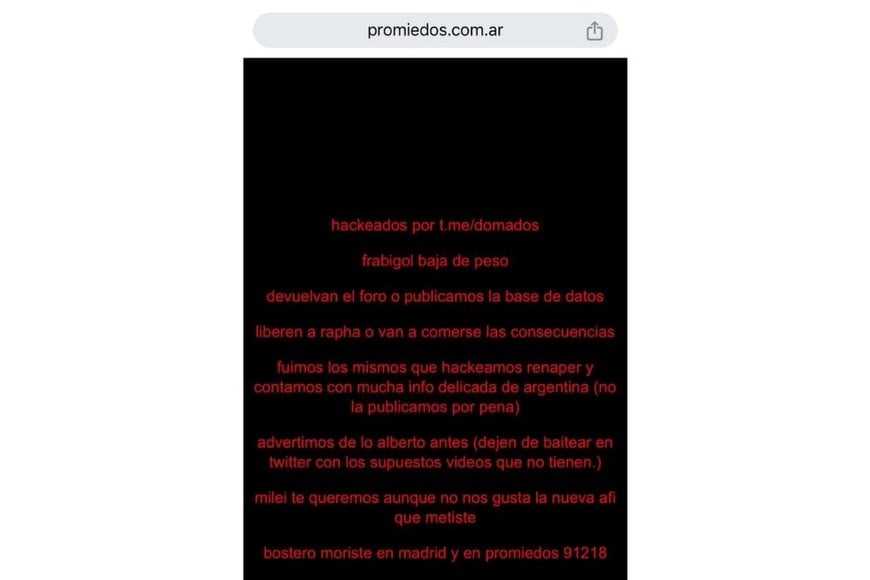Screen dimensions: 870x580
Task: Tap the promiedos.com.ar address bar
Action: [434, 30]
